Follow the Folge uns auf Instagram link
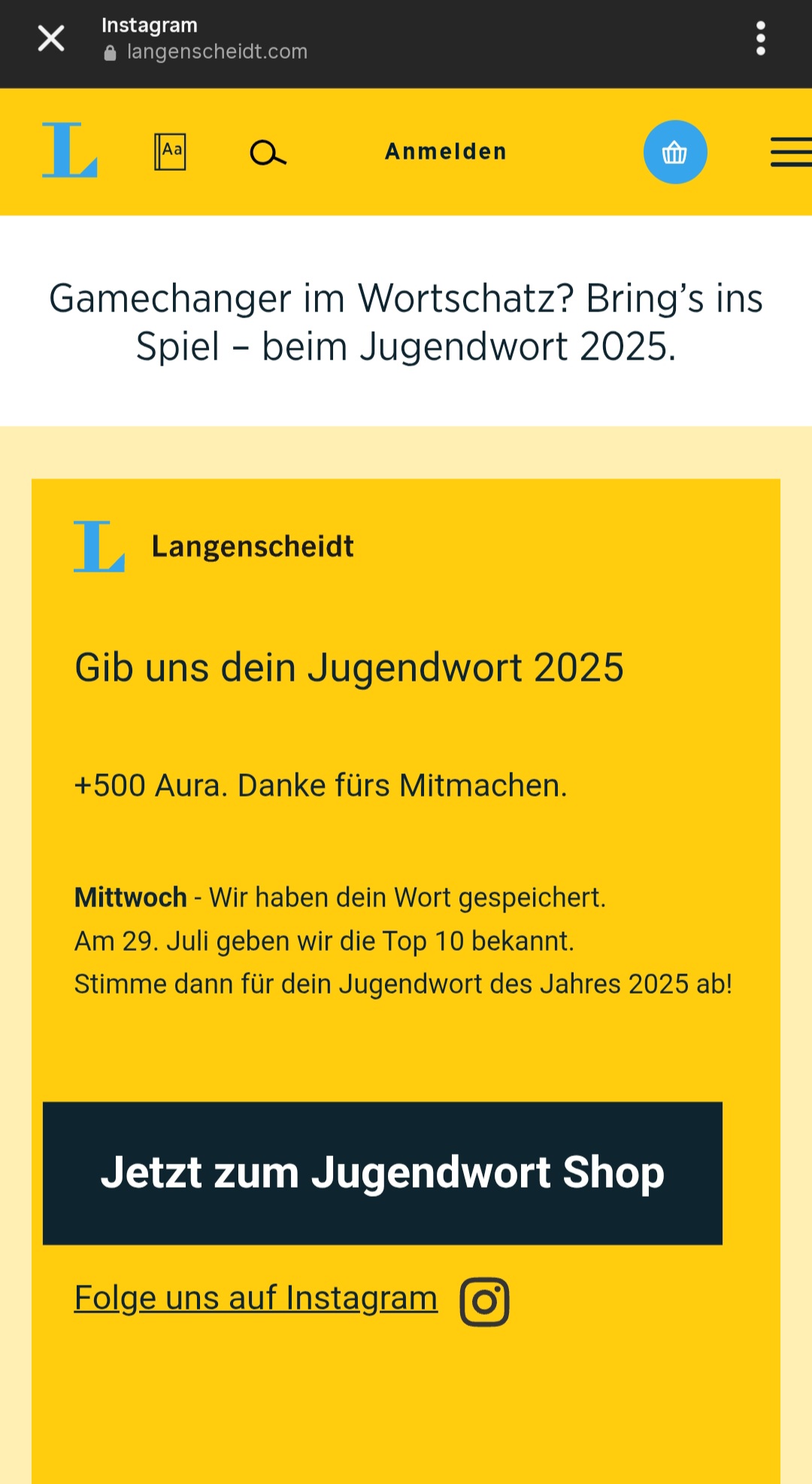 pos(256,1298)
